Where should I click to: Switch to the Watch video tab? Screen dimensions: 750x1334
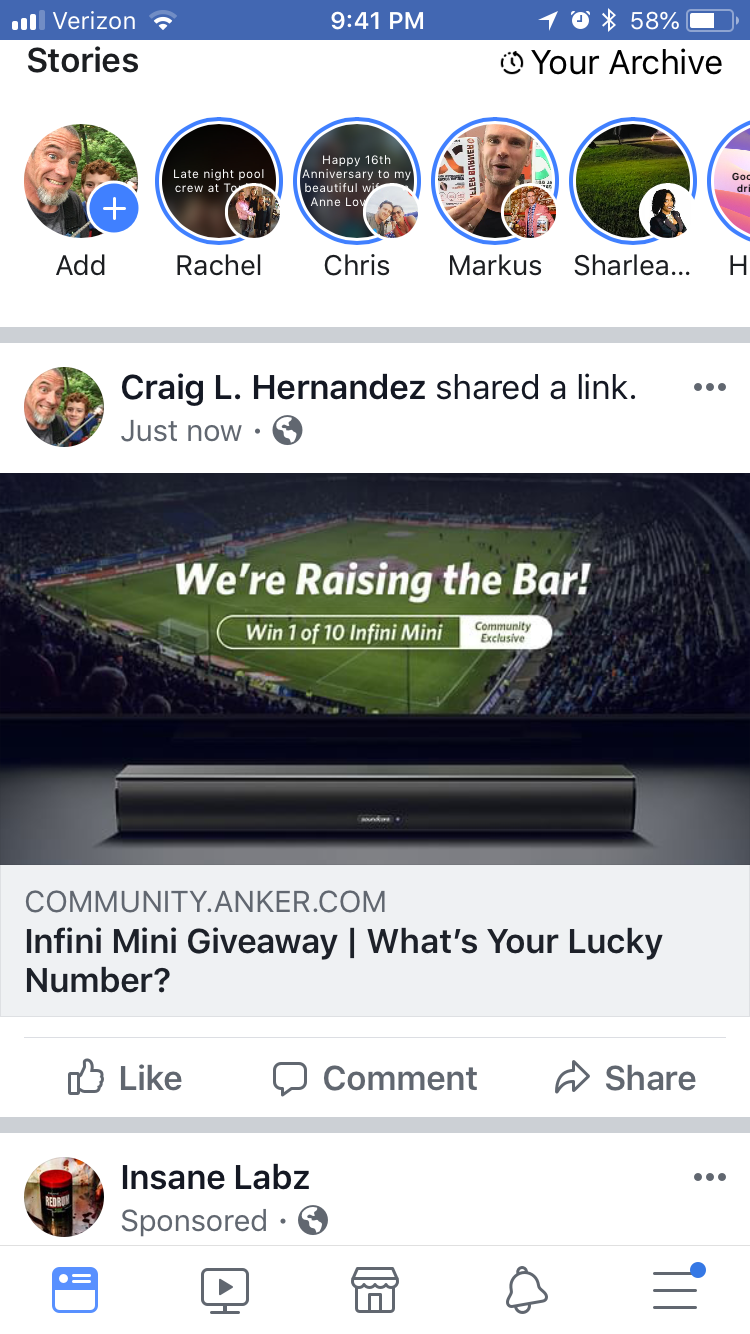coord(225,1289)
